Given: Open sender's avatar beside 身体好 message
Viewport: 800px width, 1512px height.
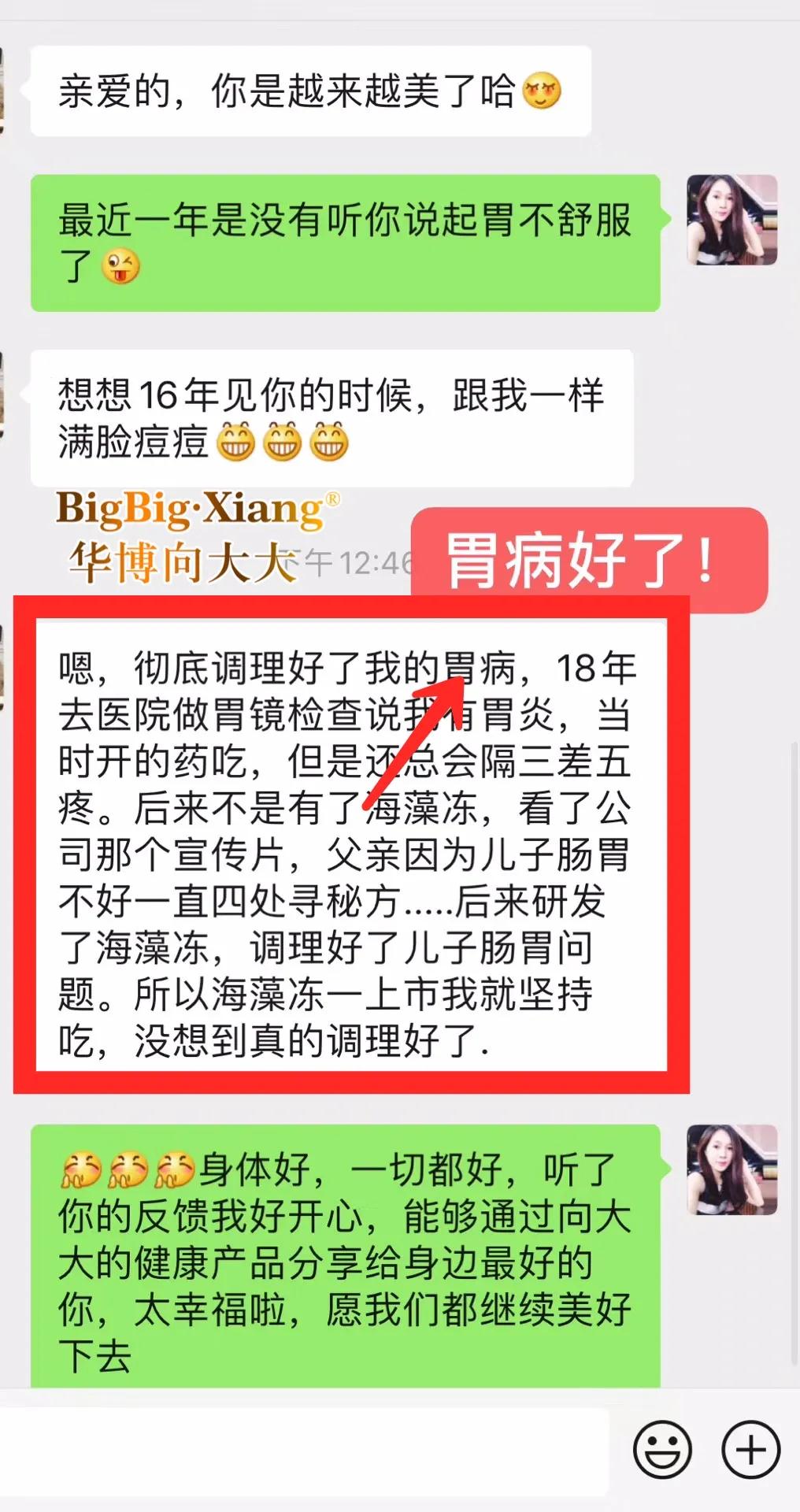Looking at the screenshot, I should (x=731, y=1169).
